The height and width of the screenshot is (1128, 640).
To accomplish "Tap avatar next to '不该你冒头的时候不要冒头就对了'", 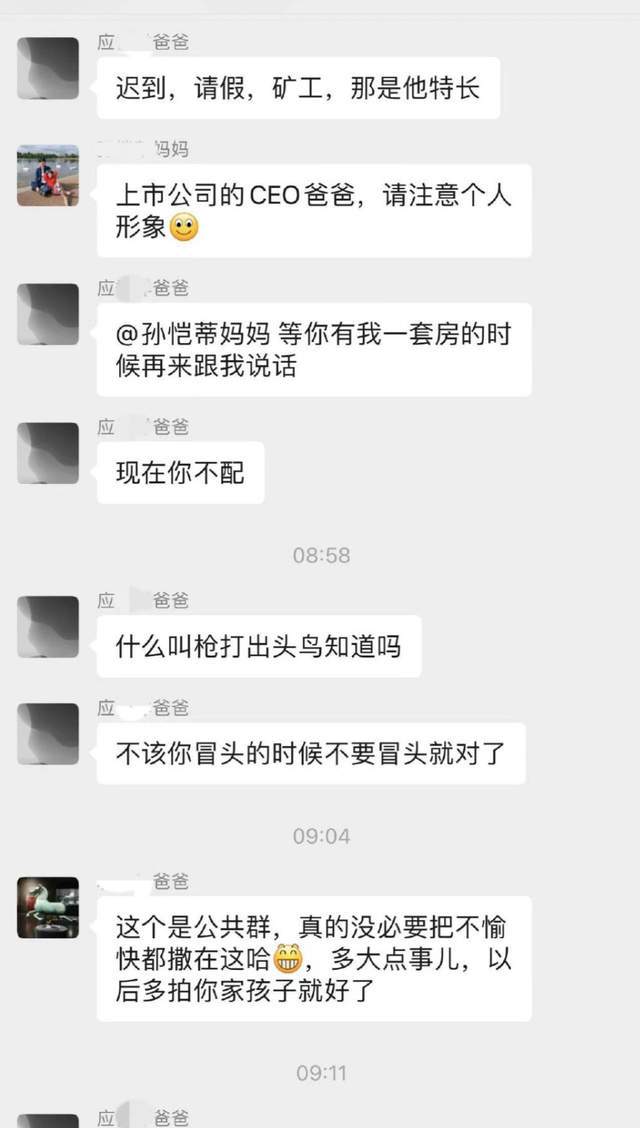I will [x=48, y=734].
